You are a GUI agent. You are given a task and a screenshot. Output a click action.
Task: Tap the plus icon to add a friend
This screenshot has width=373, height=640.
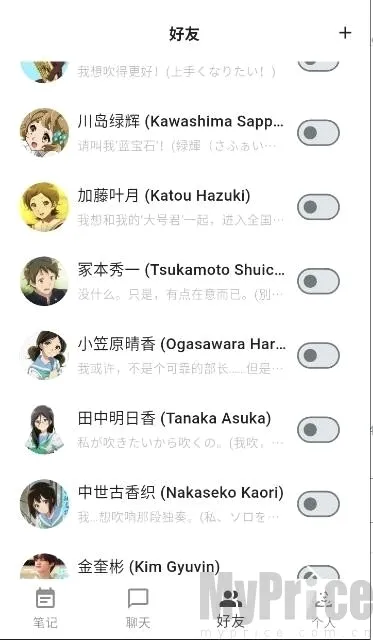tap(345, 33)
